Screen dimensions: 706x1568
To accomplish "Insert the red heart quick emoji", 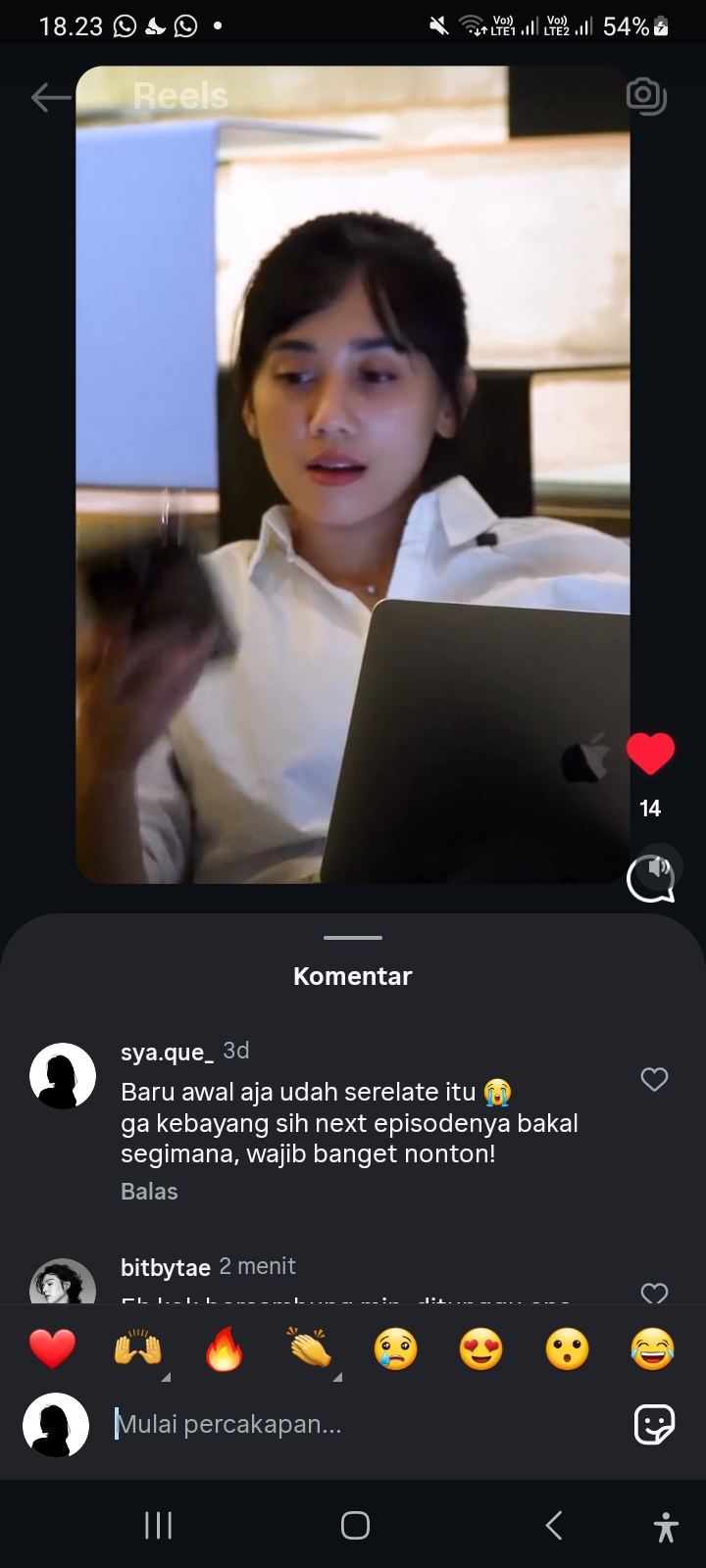I will [x=52, y=1349].
